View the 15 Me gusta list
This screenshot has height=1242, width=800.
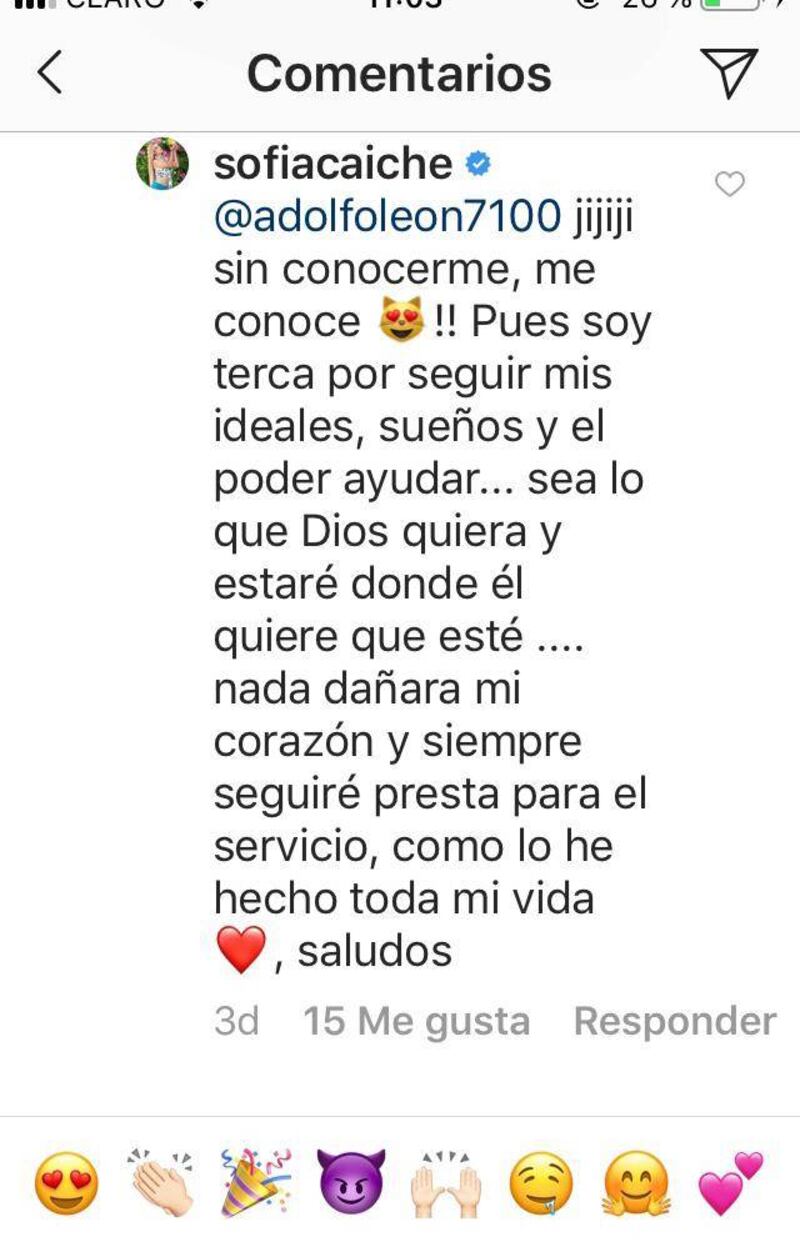[x=416, y=1021]
